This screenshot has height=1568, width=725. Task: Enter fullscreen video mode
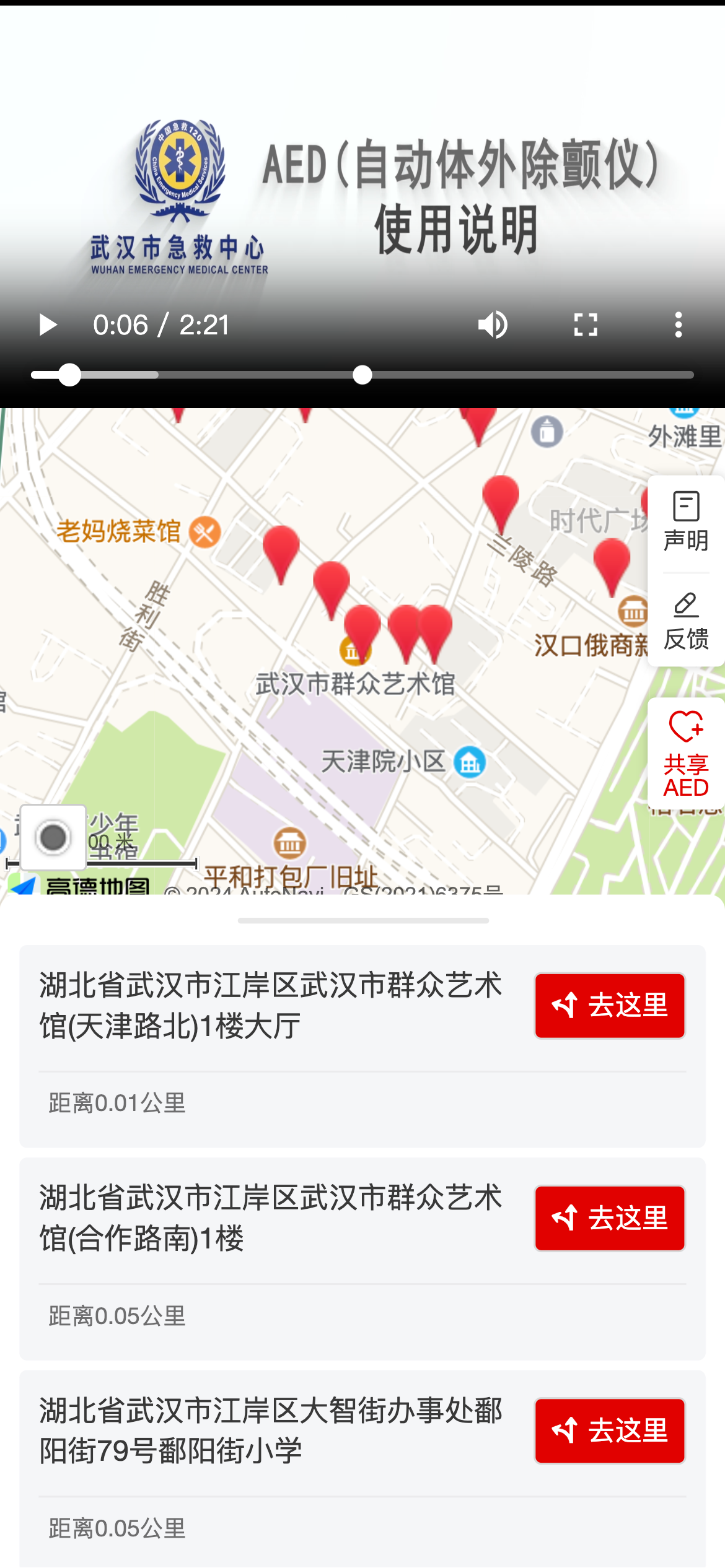(x=585, y=324)
